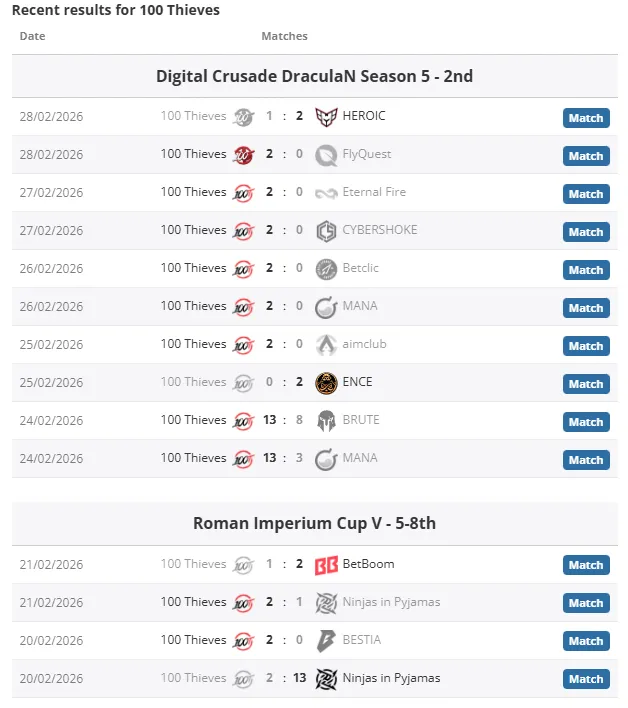View the match against BRUTE
628x708 pixels.
pyautogui.click(x=585, y=422)
